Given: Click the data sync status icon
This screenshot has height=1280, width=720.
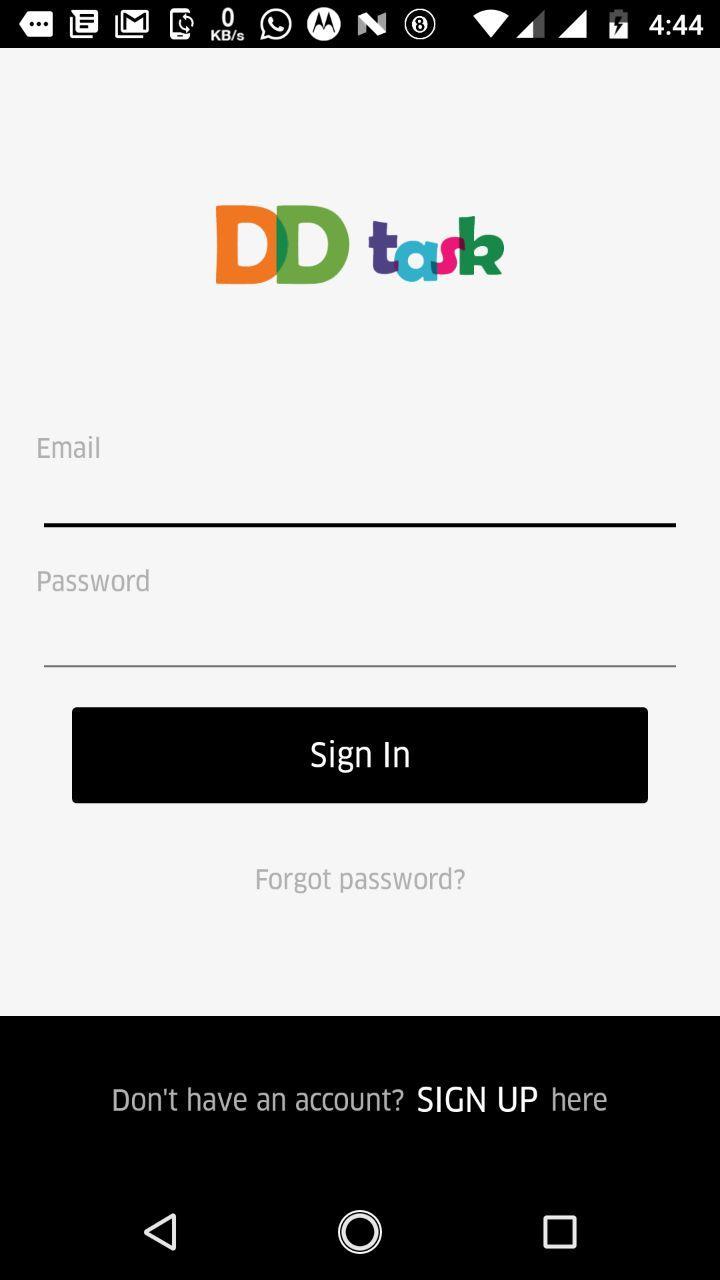Looking at the screenshot, I should 181,22.
